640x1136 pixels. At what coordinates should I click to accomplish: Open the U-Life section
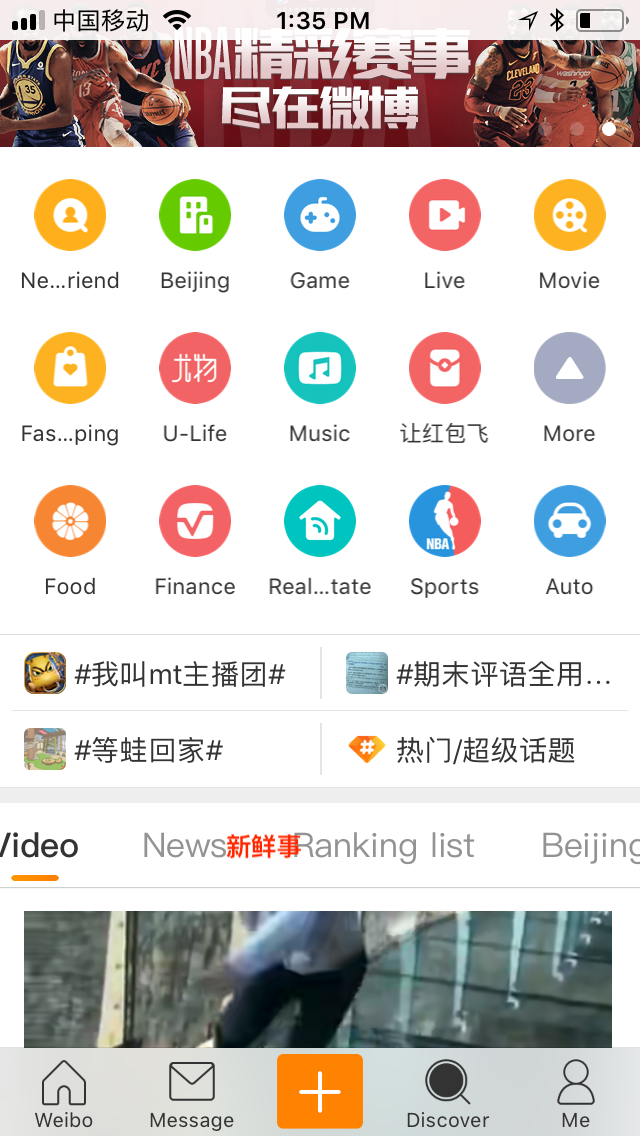(x=195, y=368)
